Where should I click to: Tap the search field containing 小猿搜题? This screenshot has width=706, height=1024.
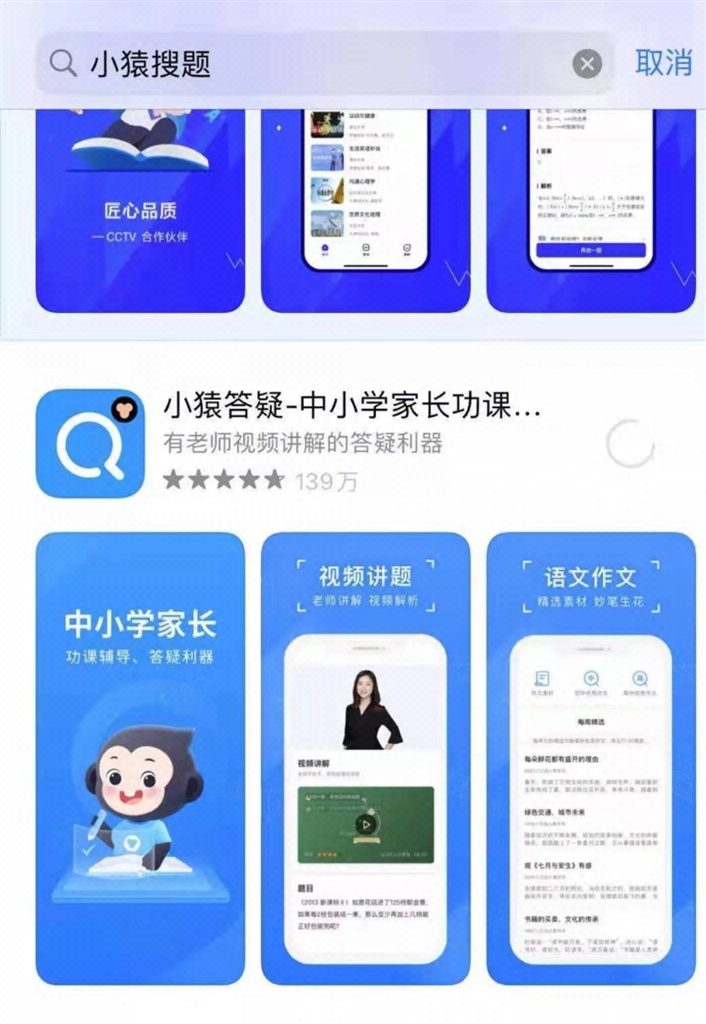300,64
